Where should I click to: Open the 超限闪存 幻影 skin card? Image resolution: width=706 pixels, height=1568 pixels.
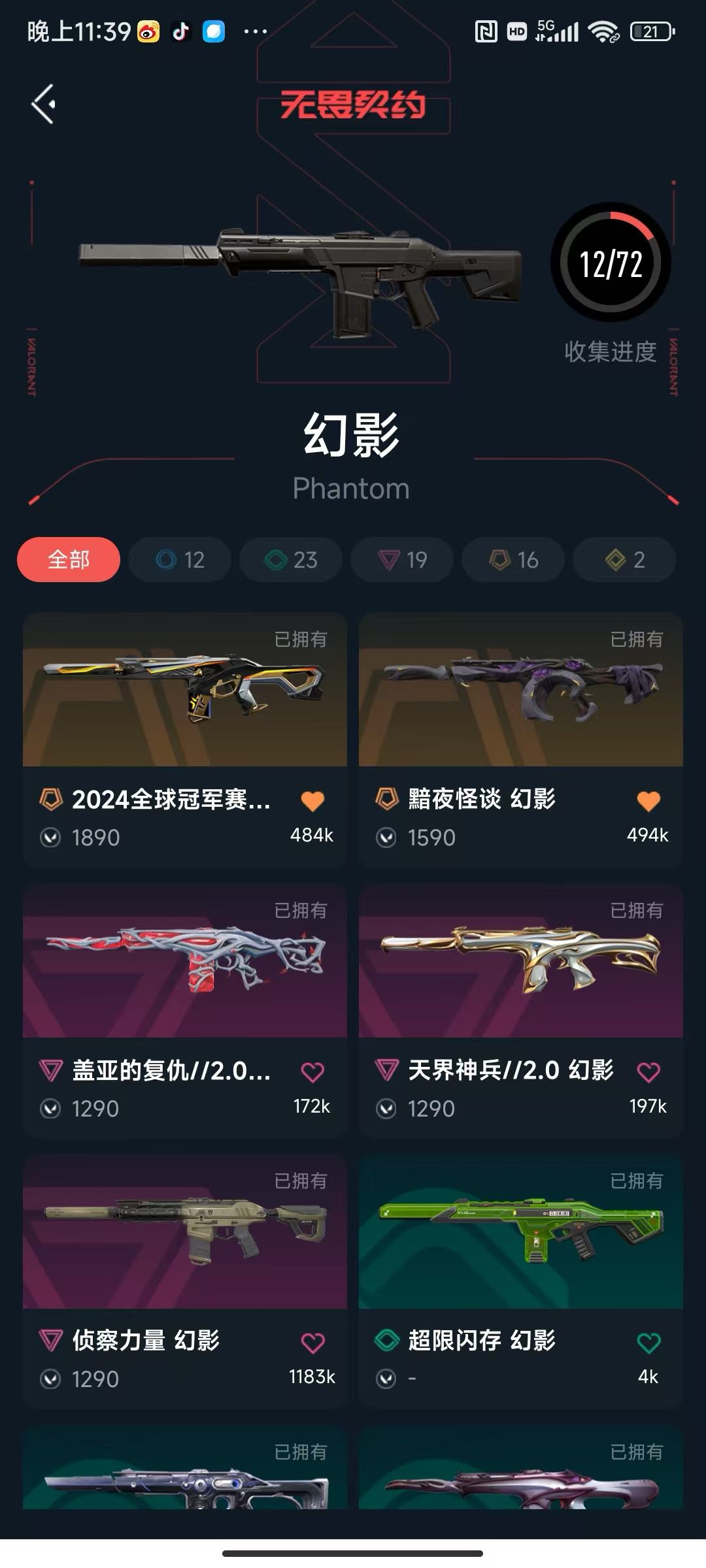[x=520, y=1232]
